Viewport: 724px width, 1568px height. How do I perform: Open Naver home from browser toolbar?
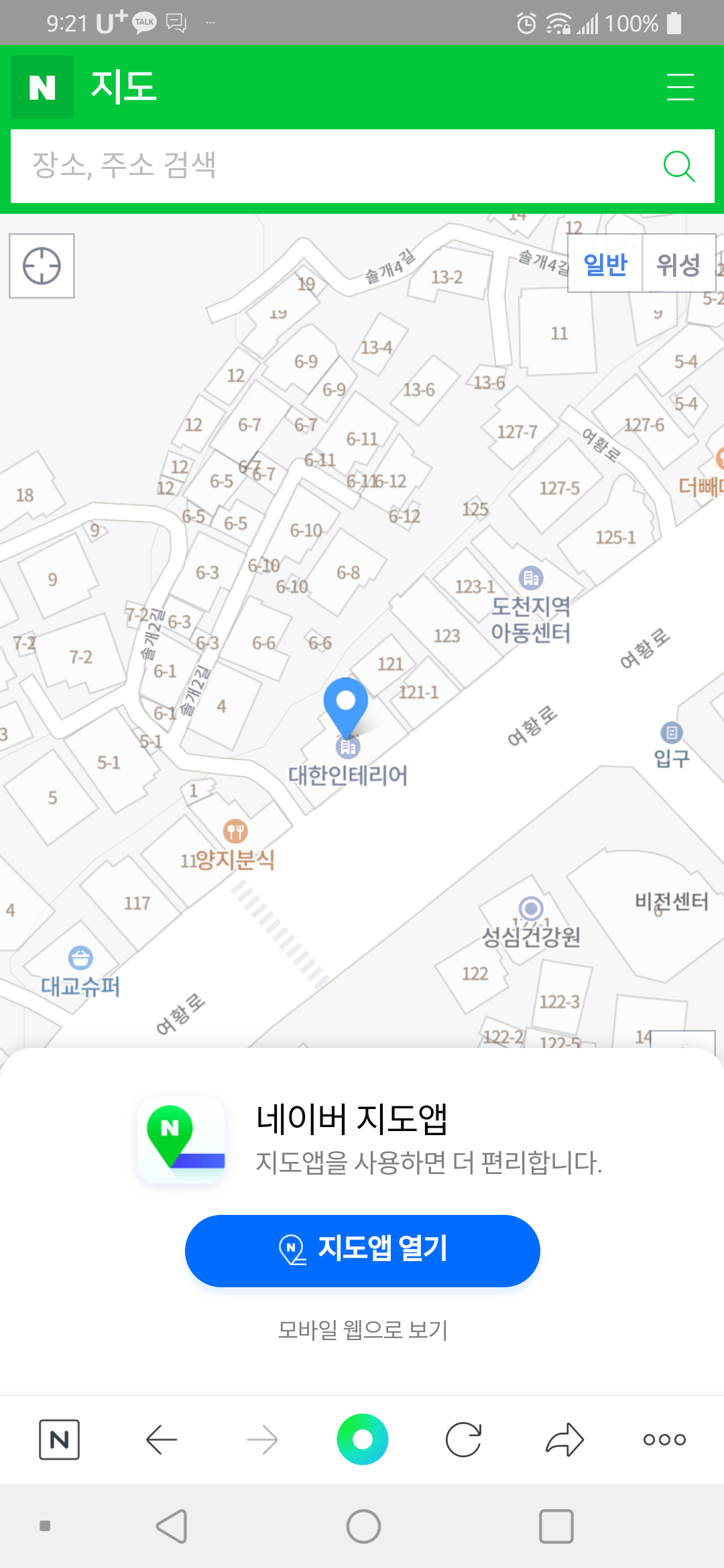(x=59, y=1439)
